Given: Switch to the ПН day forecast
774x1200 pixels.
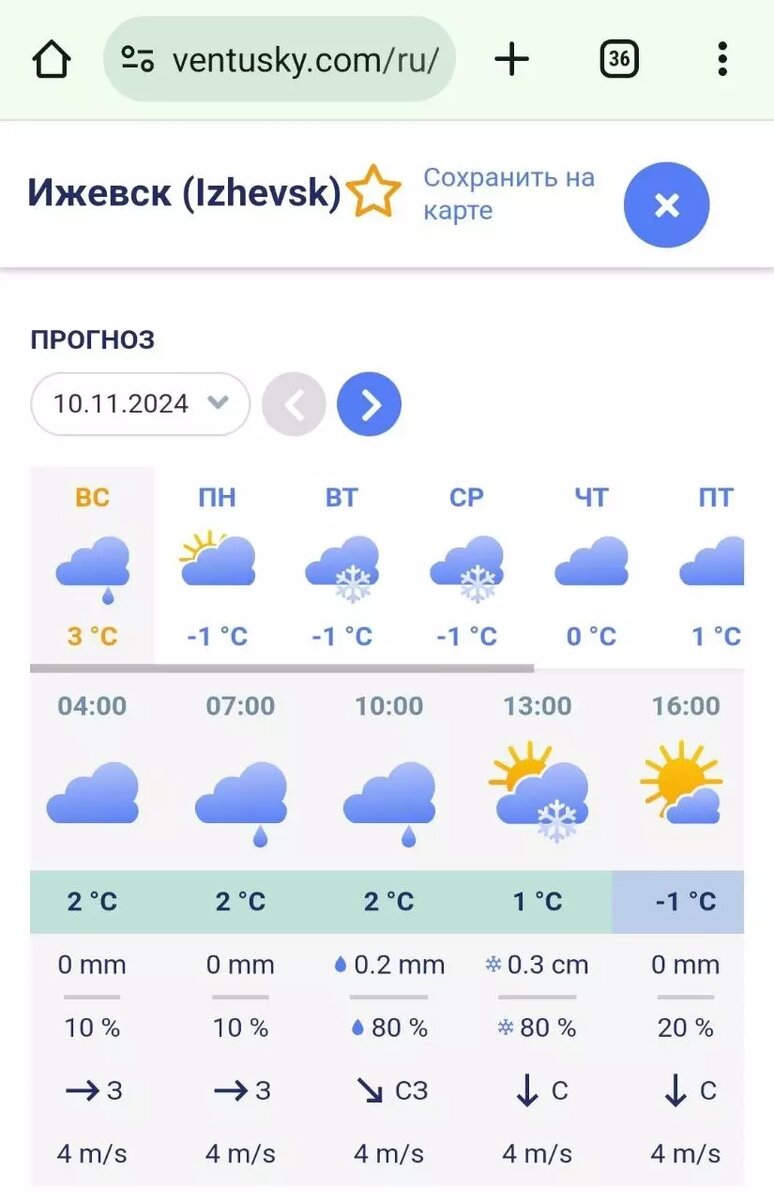Looking at the screenshot, I should point(217,565).
